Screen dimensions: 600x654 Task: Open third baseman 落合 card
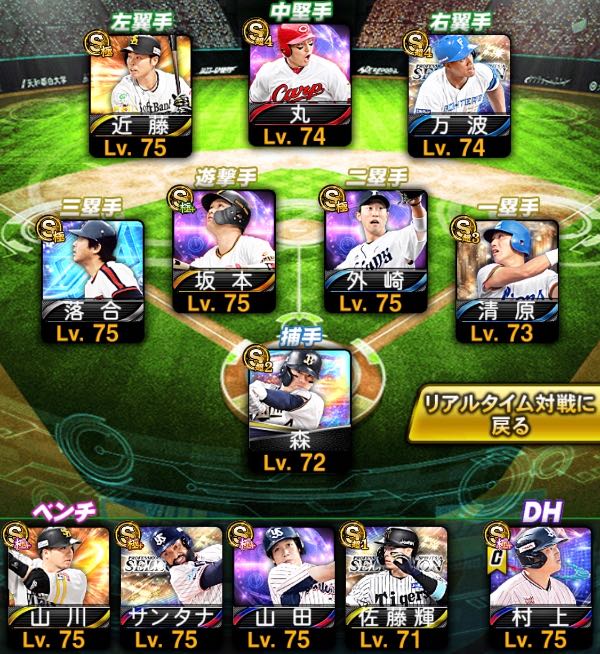(x=93, y=281)
